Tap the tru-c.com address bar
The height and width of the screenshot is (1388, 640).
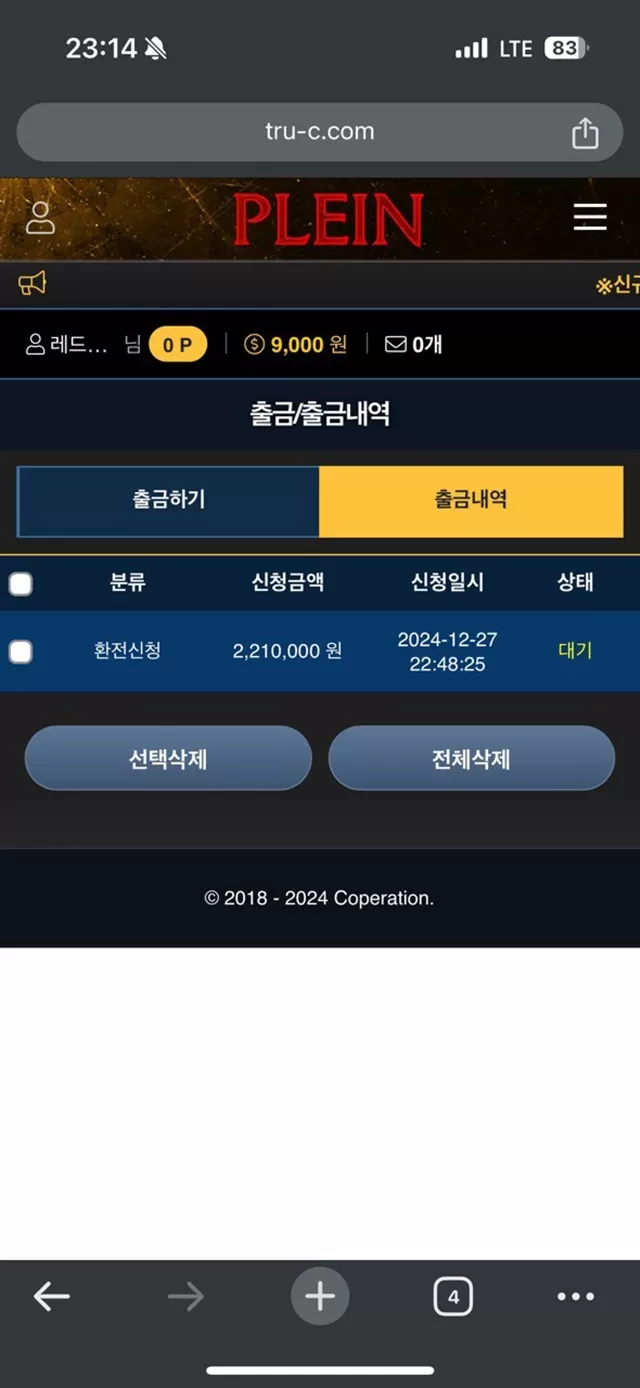tap(320, 132)
